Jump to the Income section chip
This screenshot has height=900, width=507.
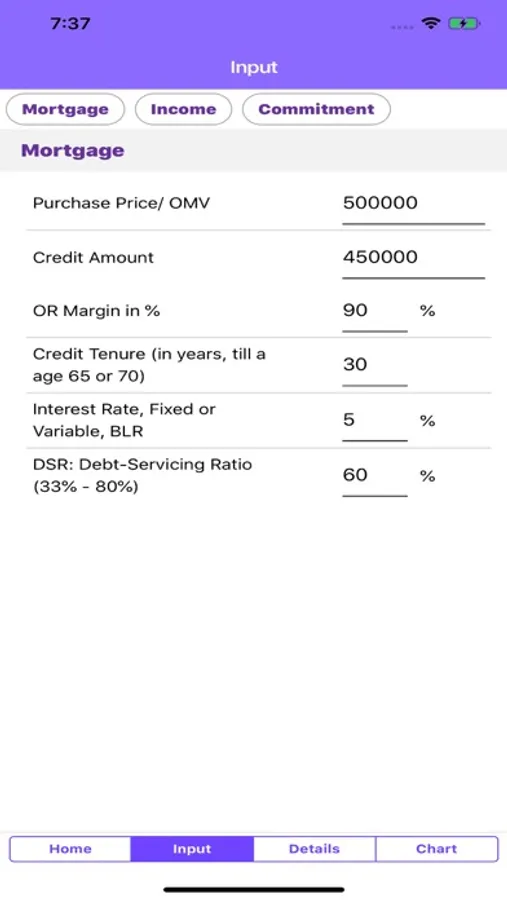(183, 109)
